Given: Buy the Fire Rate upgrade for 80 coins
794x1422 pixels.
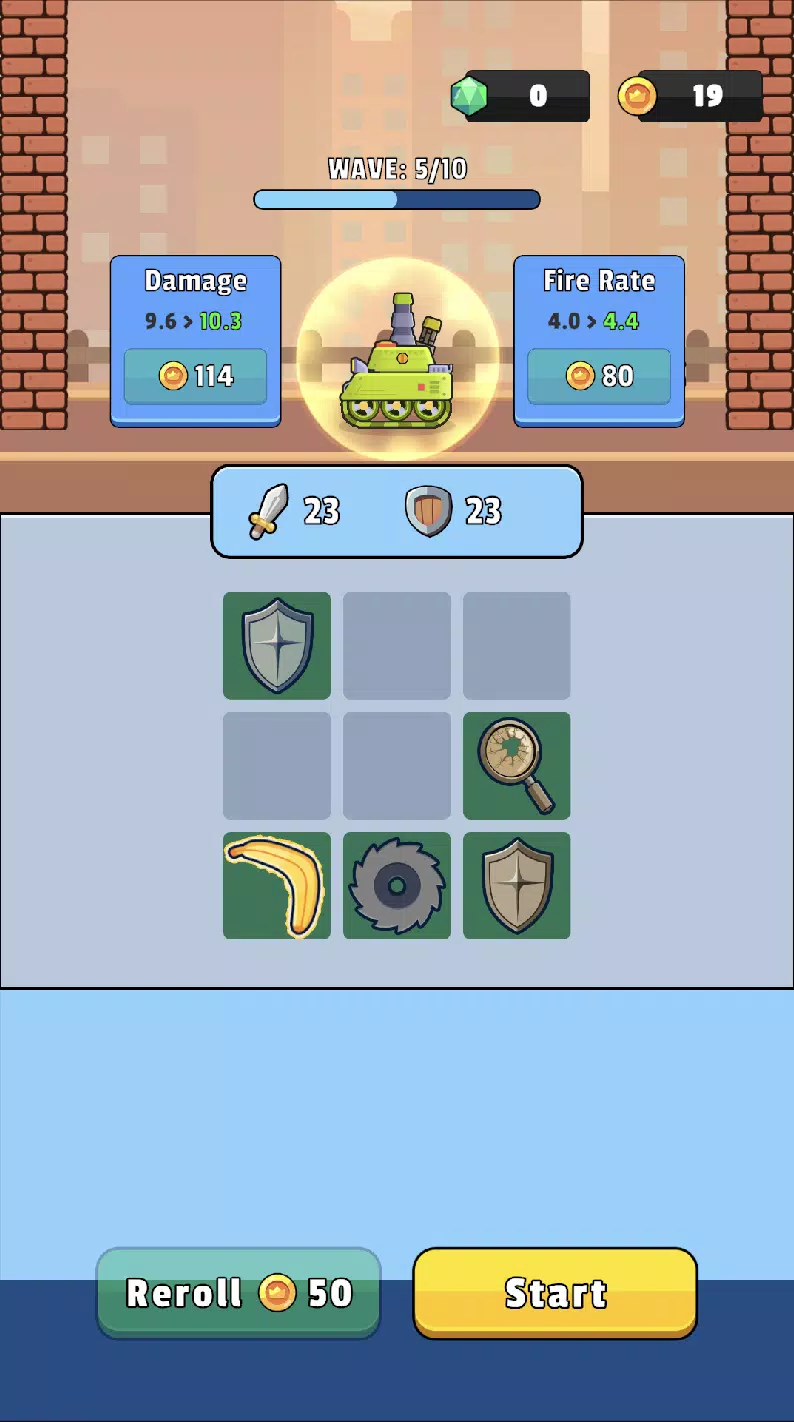Looking at the screenshot, I should coord(599,376).
